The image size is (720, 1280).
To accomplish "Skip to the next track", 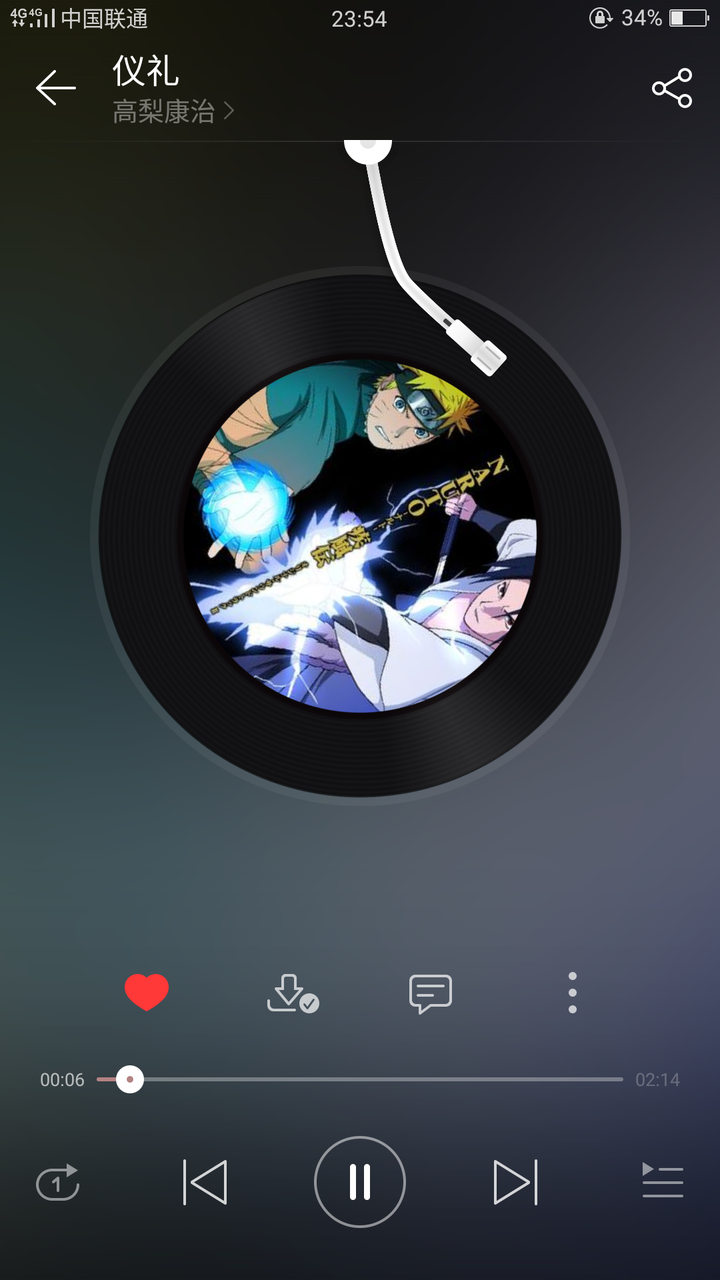I will click(x=515, y=1183).
